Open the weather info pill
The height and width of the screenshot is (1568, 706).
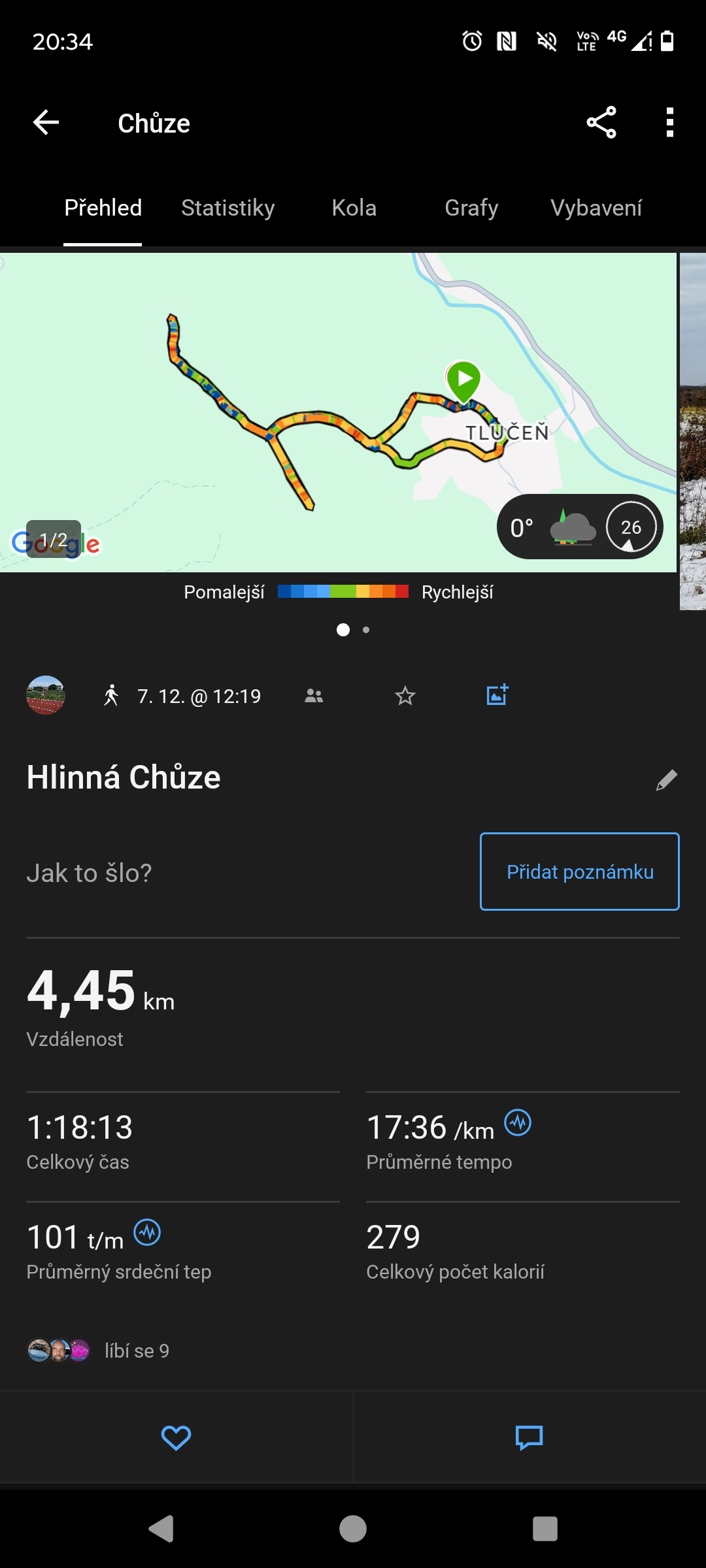pyautogui.click(x=580, y=527)
